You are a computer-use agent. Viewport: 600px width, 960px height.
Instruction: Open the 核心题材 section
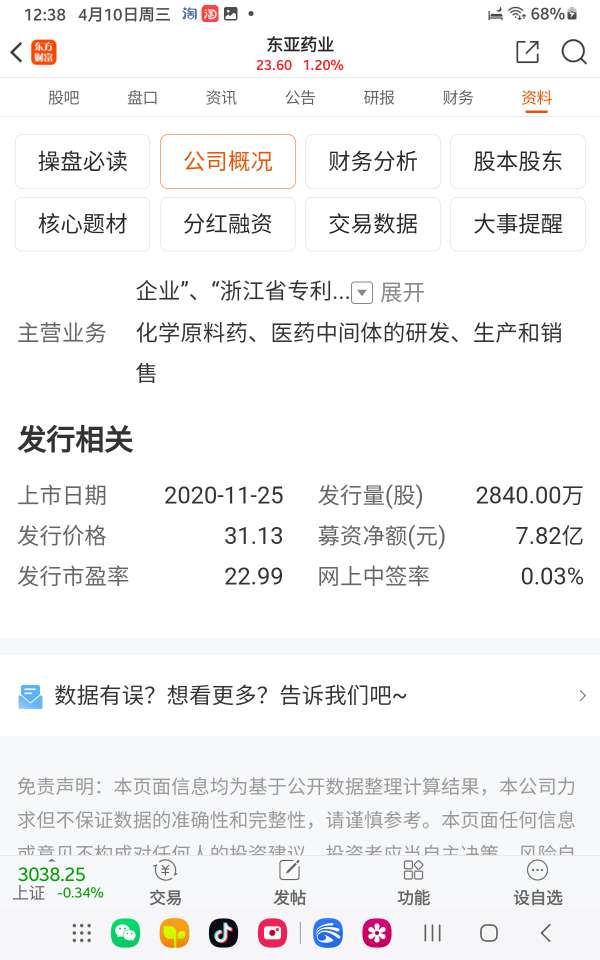[x=83, y=224]
